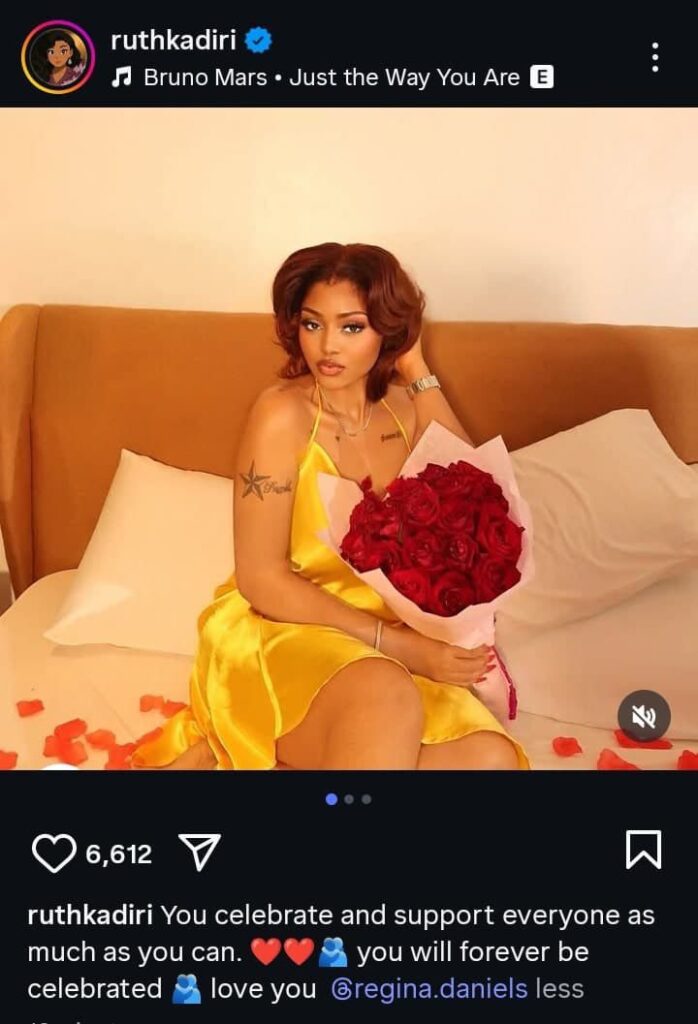View the list of 6,612 likes
698x1024 pixels.
pyautogui.click(x=118, y=854)
